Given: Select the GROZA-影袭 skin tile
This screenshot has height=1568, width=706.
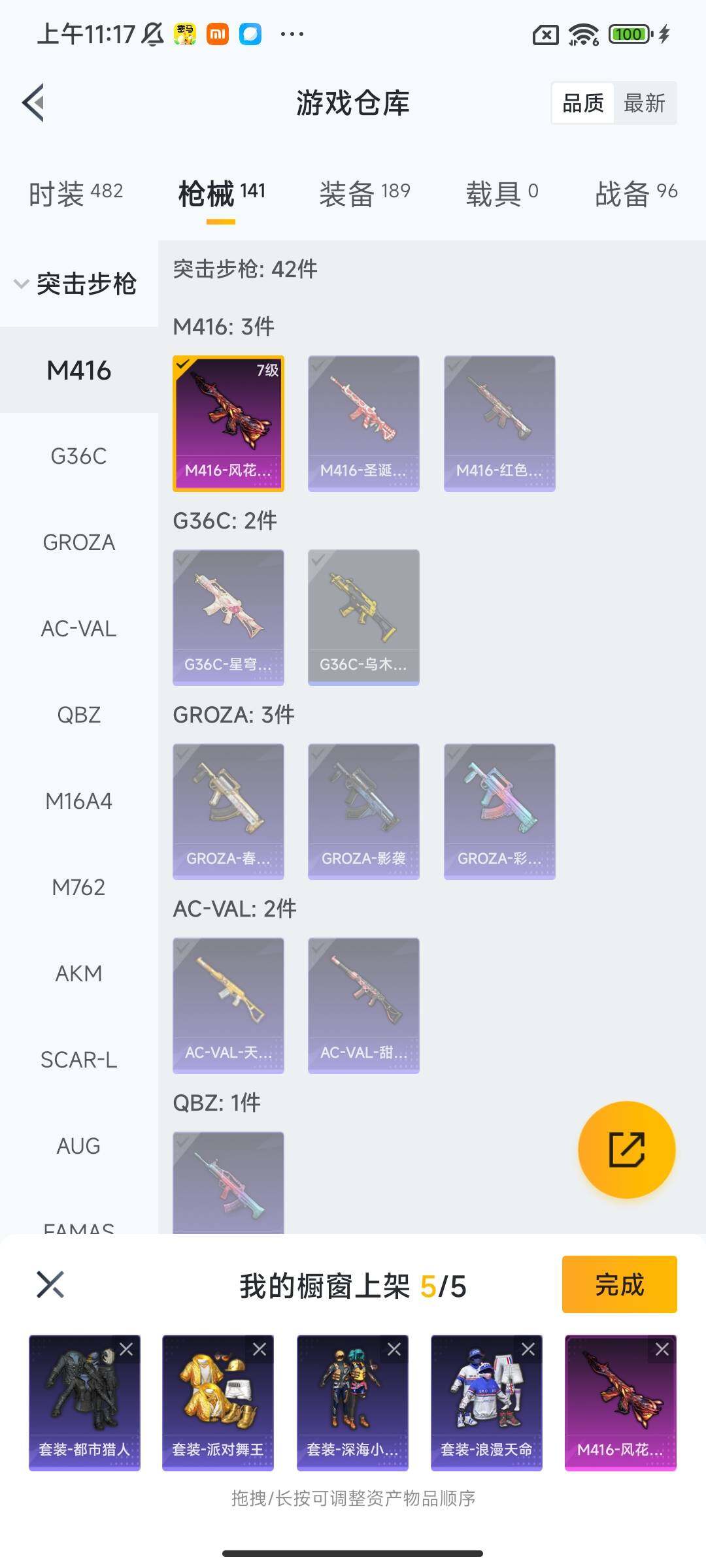Looking at the screenshot, I should click(x=363, y=811).
